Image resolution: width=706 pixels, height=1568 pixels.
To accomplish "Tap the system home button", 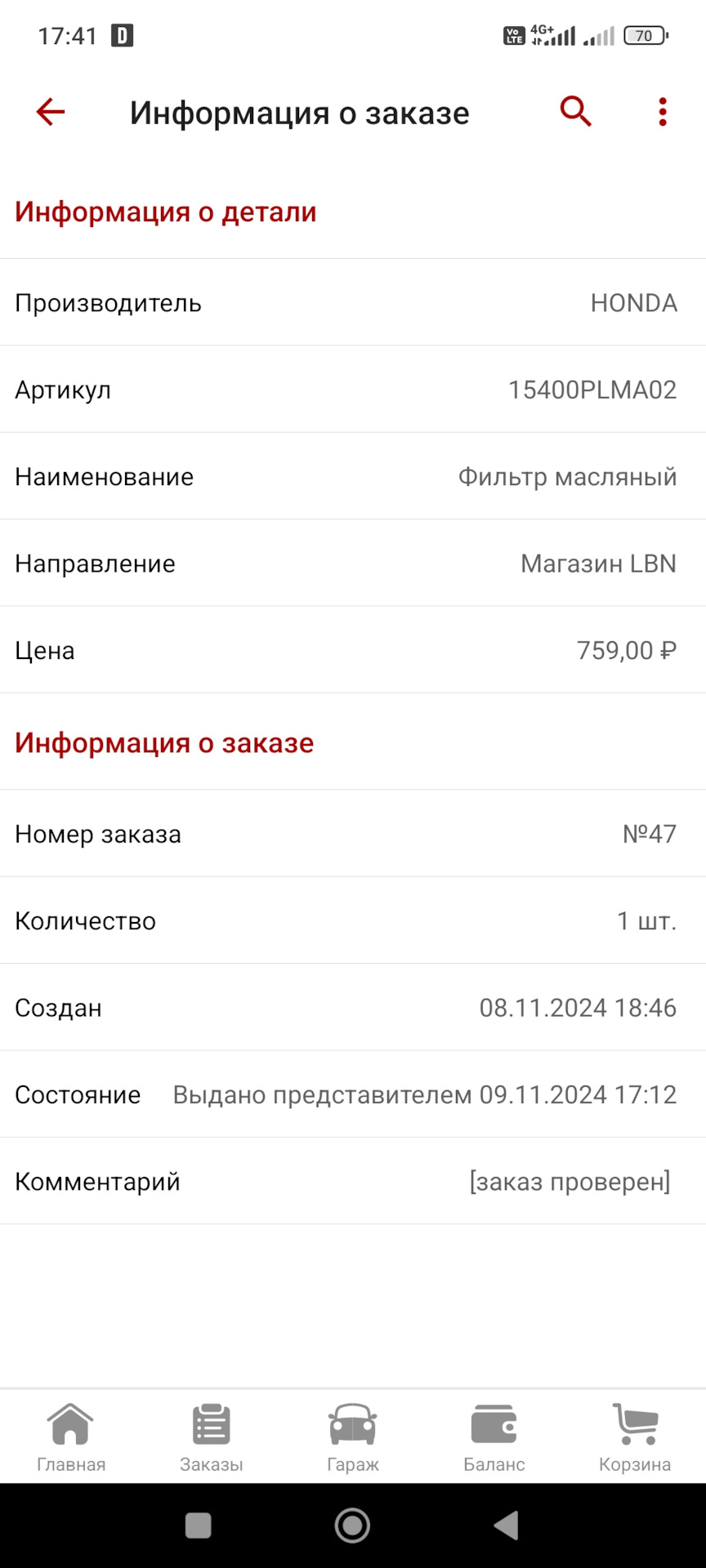I will (353, 1525).
